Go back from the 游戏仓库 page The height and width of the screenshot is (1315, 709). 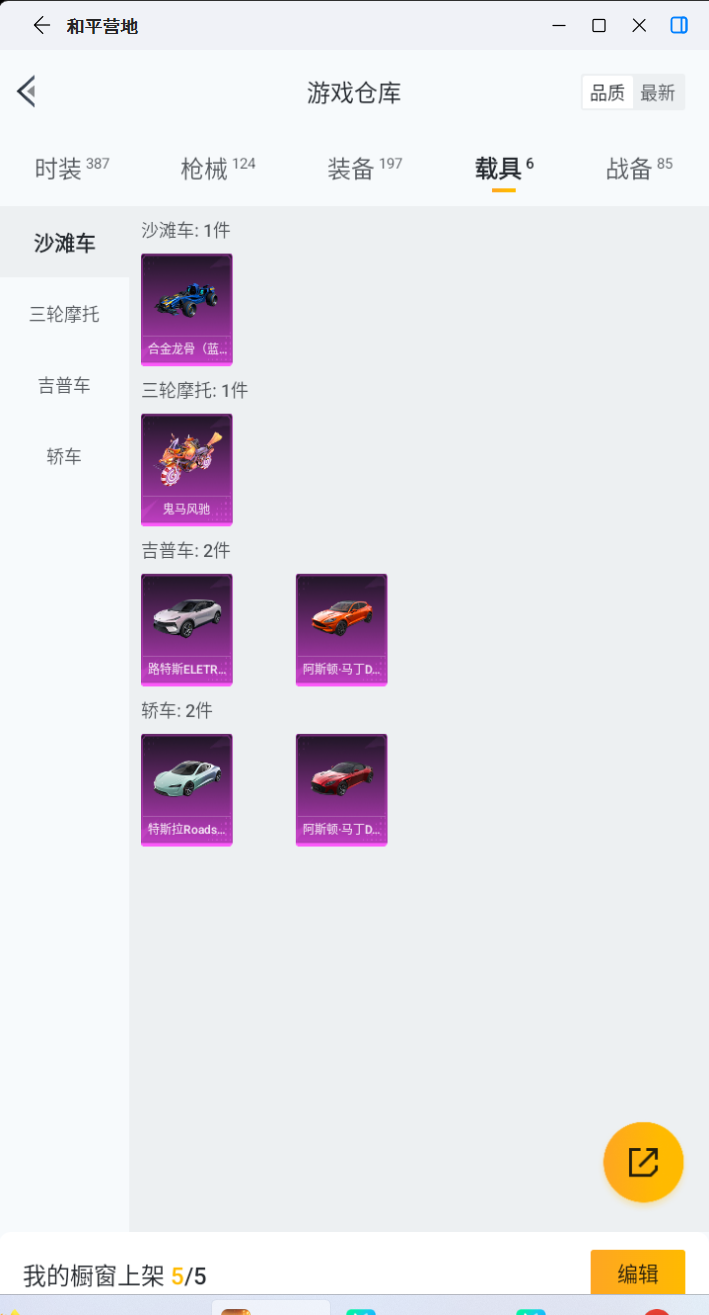pyautogui.click(x=26, y=92)
